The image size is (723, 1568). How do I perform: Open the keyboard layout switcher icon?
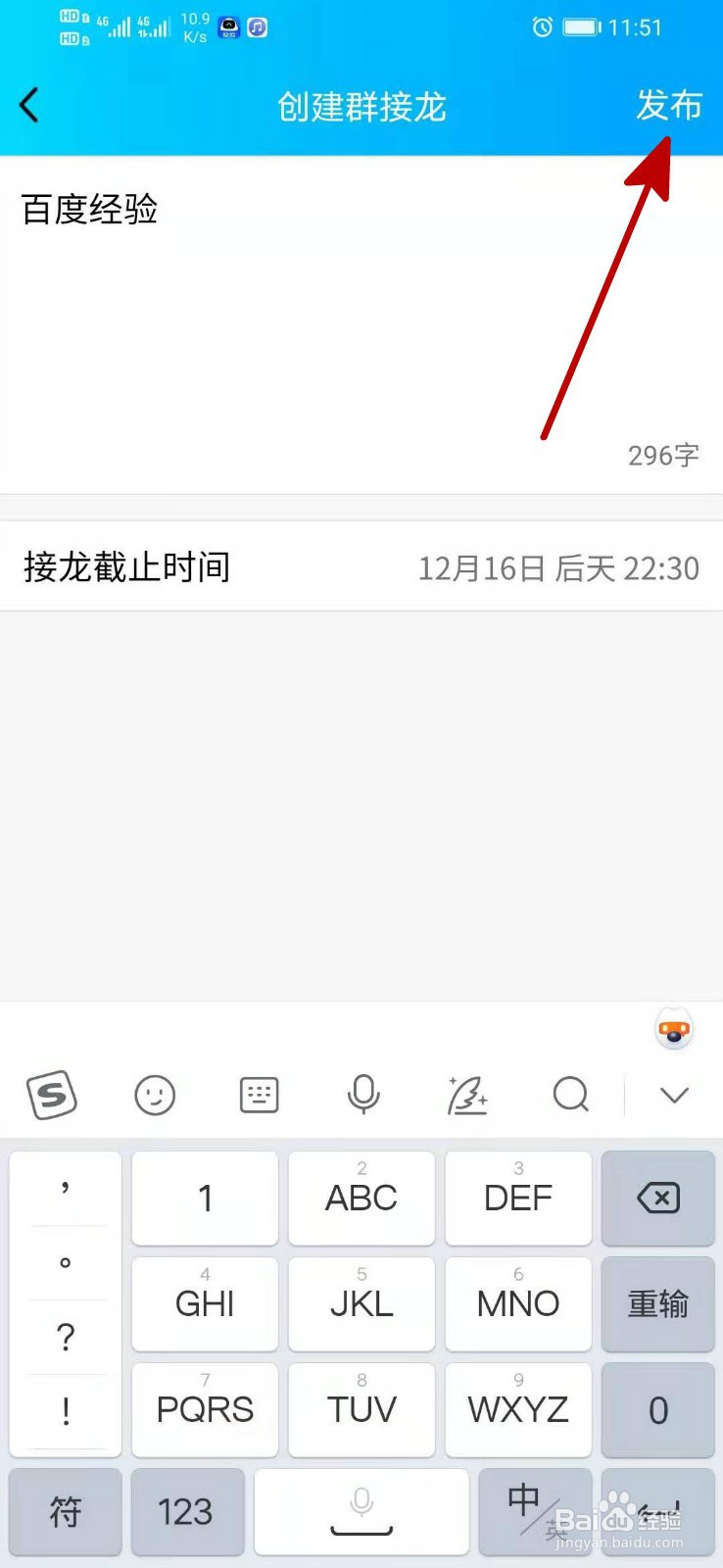(x=260, y=1095)
